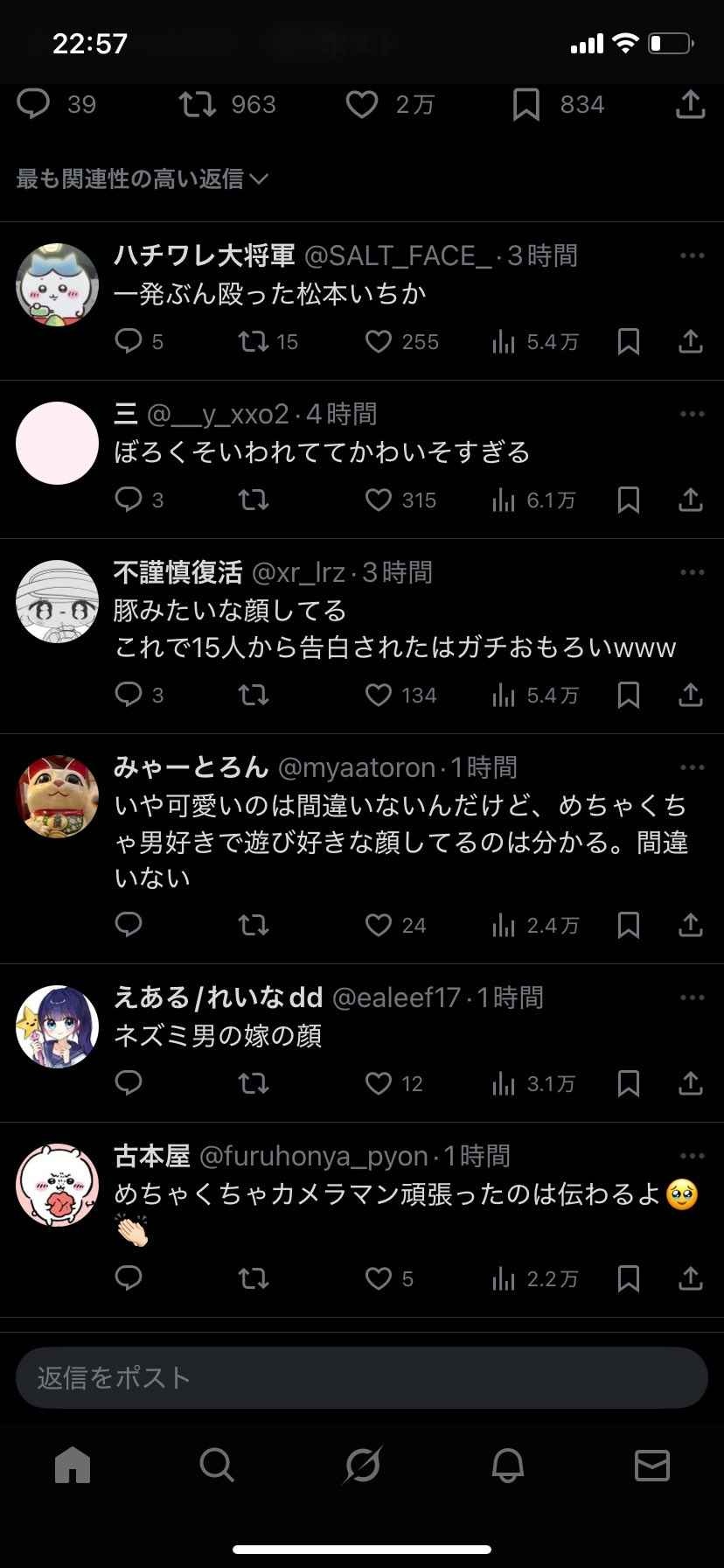This screenshot has width=724, height=1568.
Task: Bookmark the main post with 834 saves
Action: (526, 105)
